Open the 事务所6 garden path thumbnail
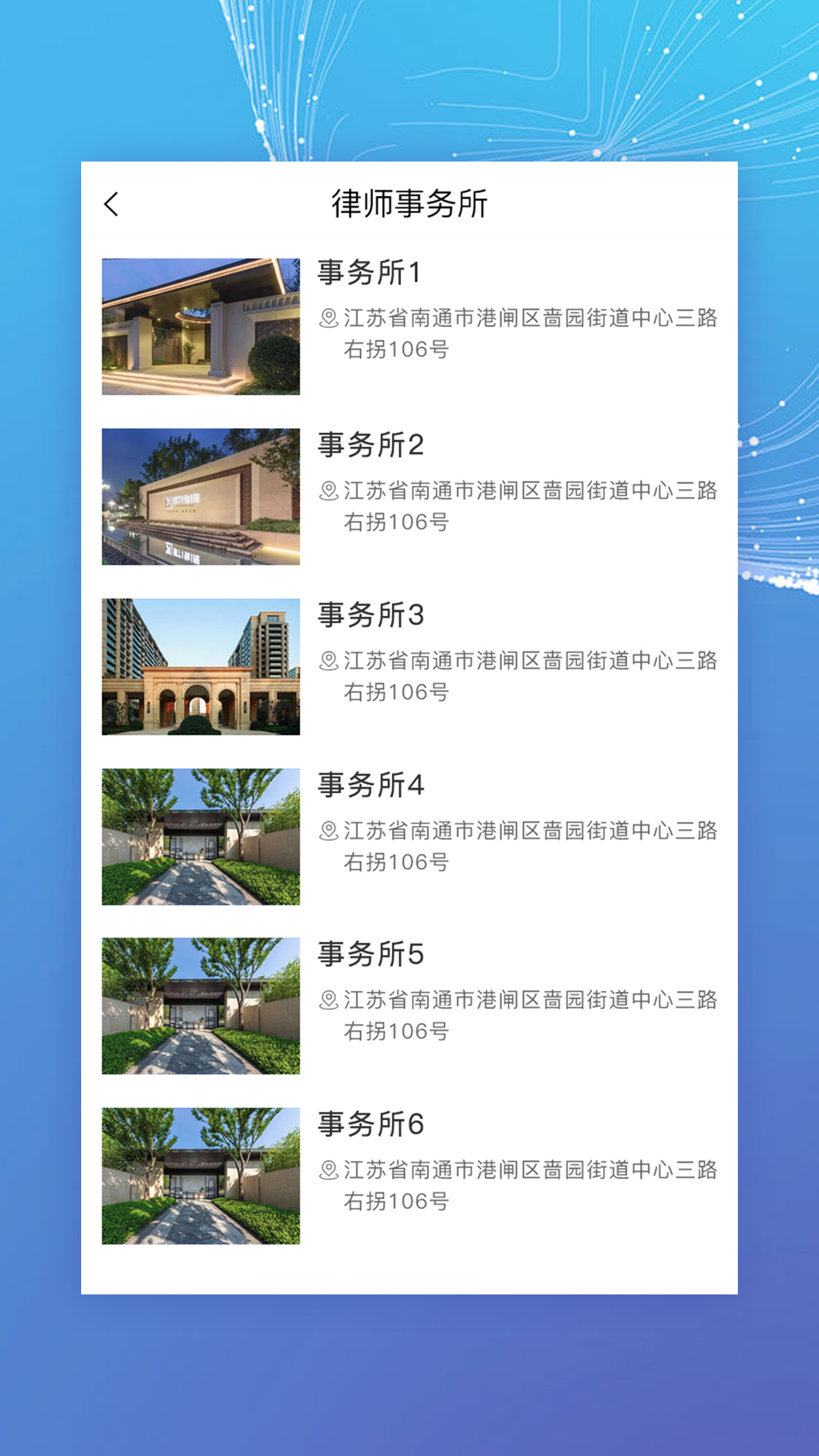Image resolution: width=819 pixels, height=1456 pixels. pos(201,1176)
